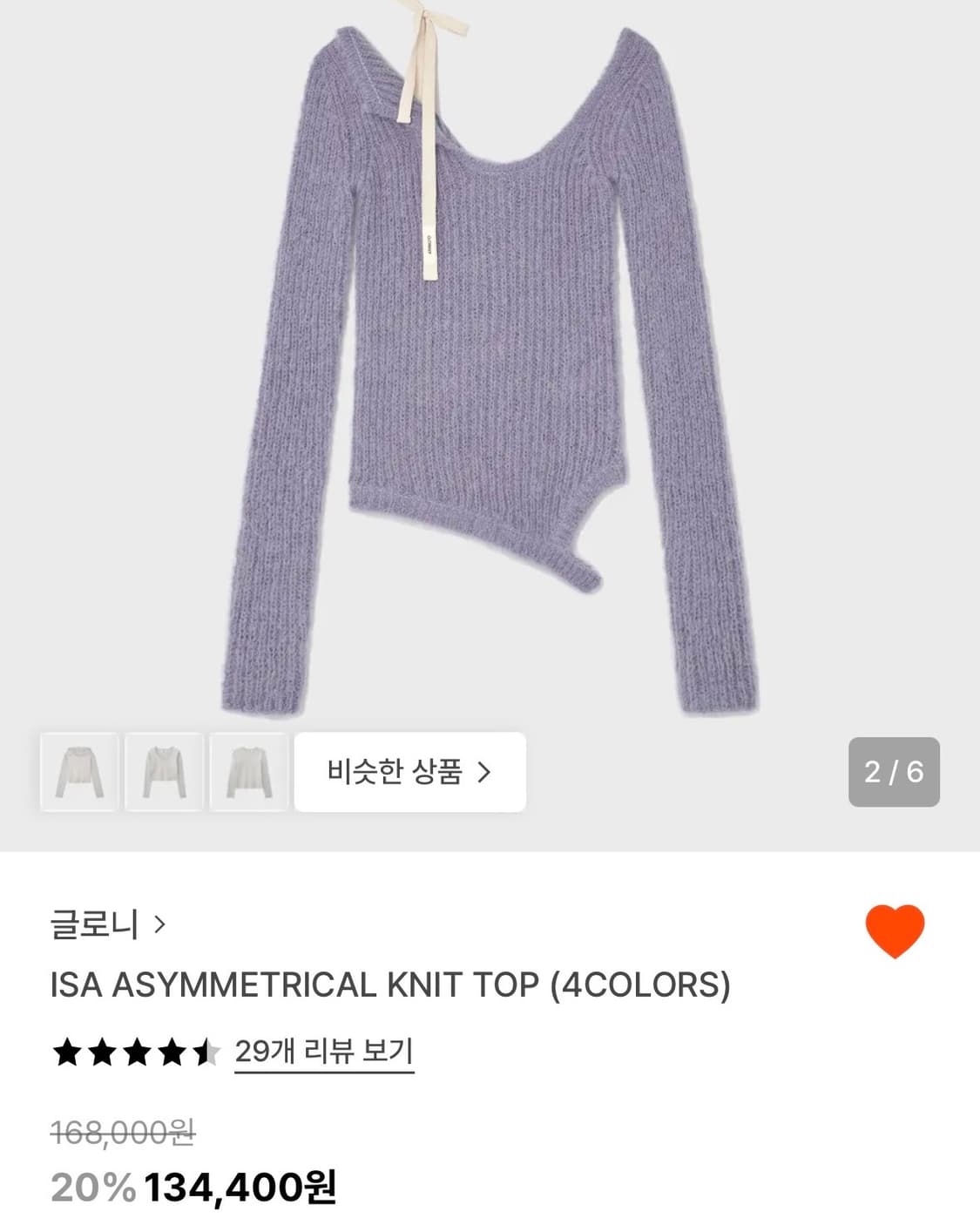Image resolution: width=980 pixels, height=1225 pixels.
Task: Open the main purple knit product photo
Action: coord(488,366)
